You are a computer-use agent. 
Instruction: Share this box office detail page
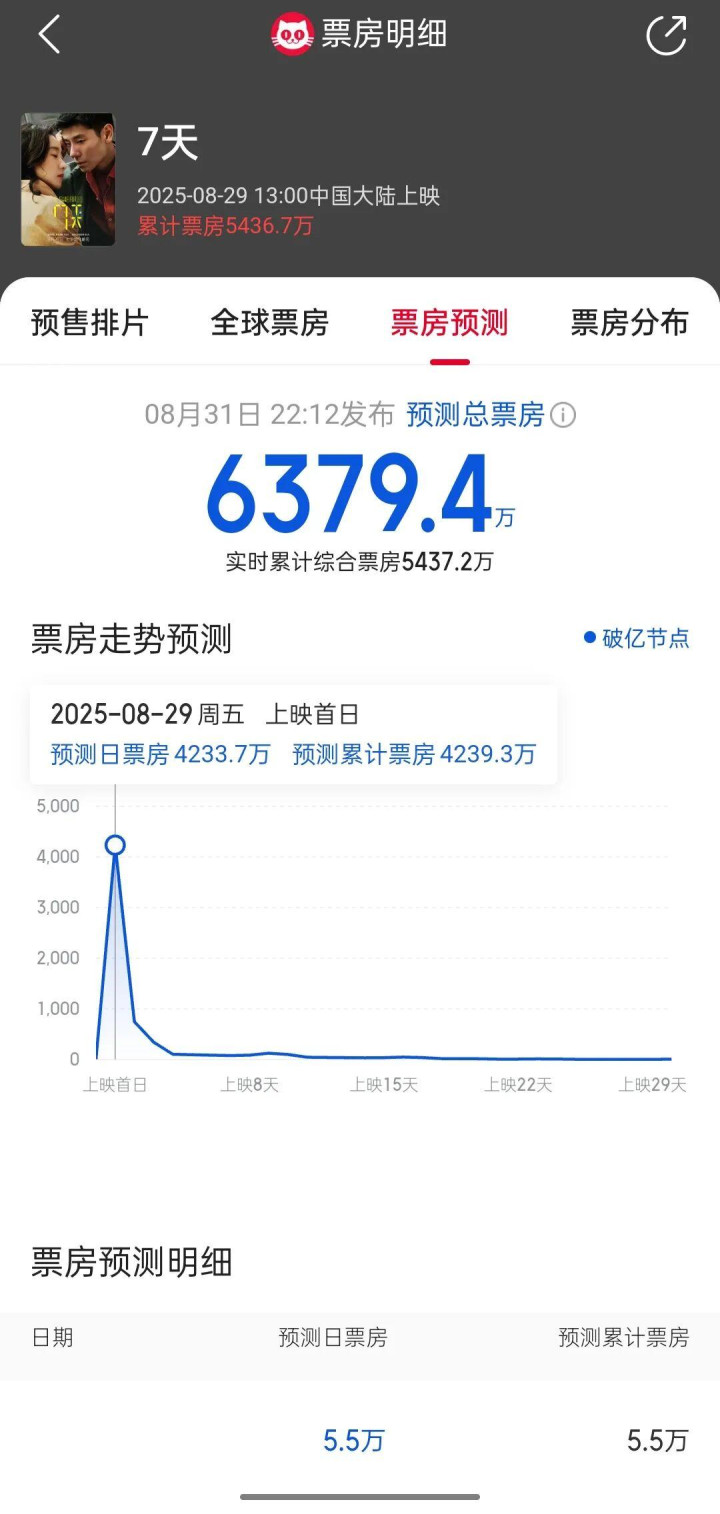(667, 35)
